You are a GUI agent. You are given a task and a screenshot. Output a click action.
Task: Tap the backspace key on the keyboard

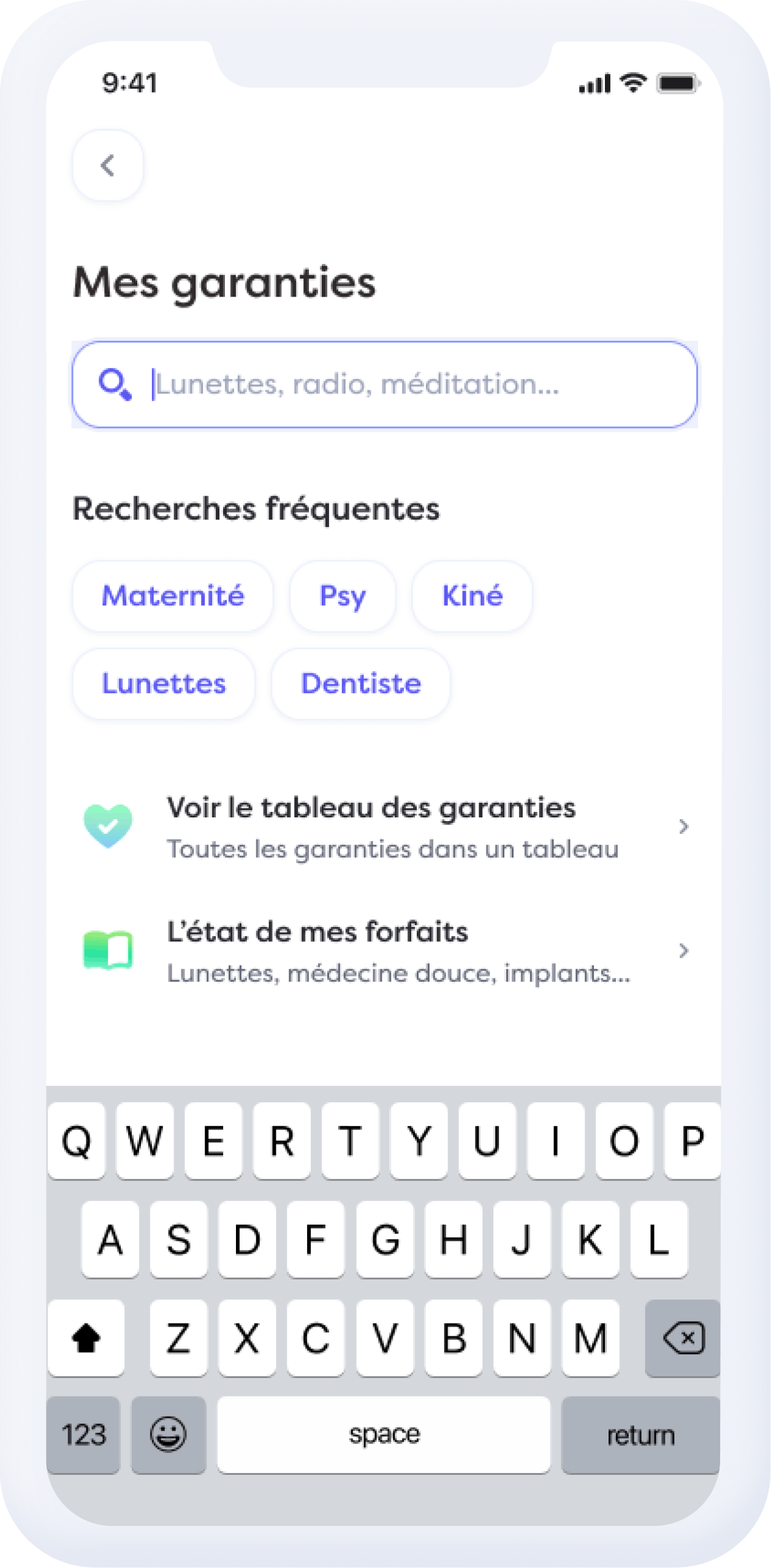click(682, 1339)
